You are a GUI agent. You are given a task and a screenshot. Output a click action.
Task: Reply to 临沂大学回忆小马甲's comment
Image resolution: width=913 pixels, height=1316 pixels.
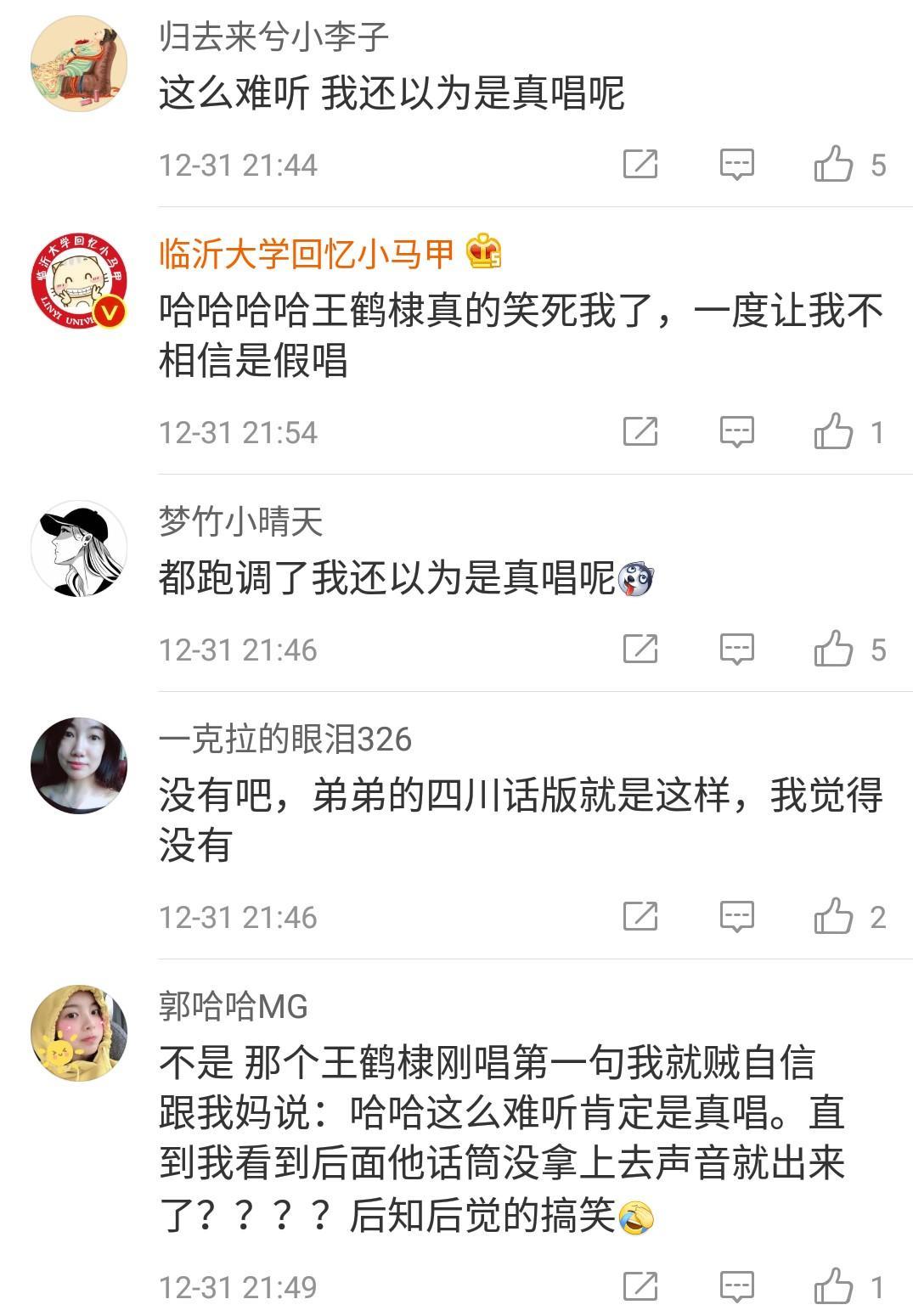(736, 431)
